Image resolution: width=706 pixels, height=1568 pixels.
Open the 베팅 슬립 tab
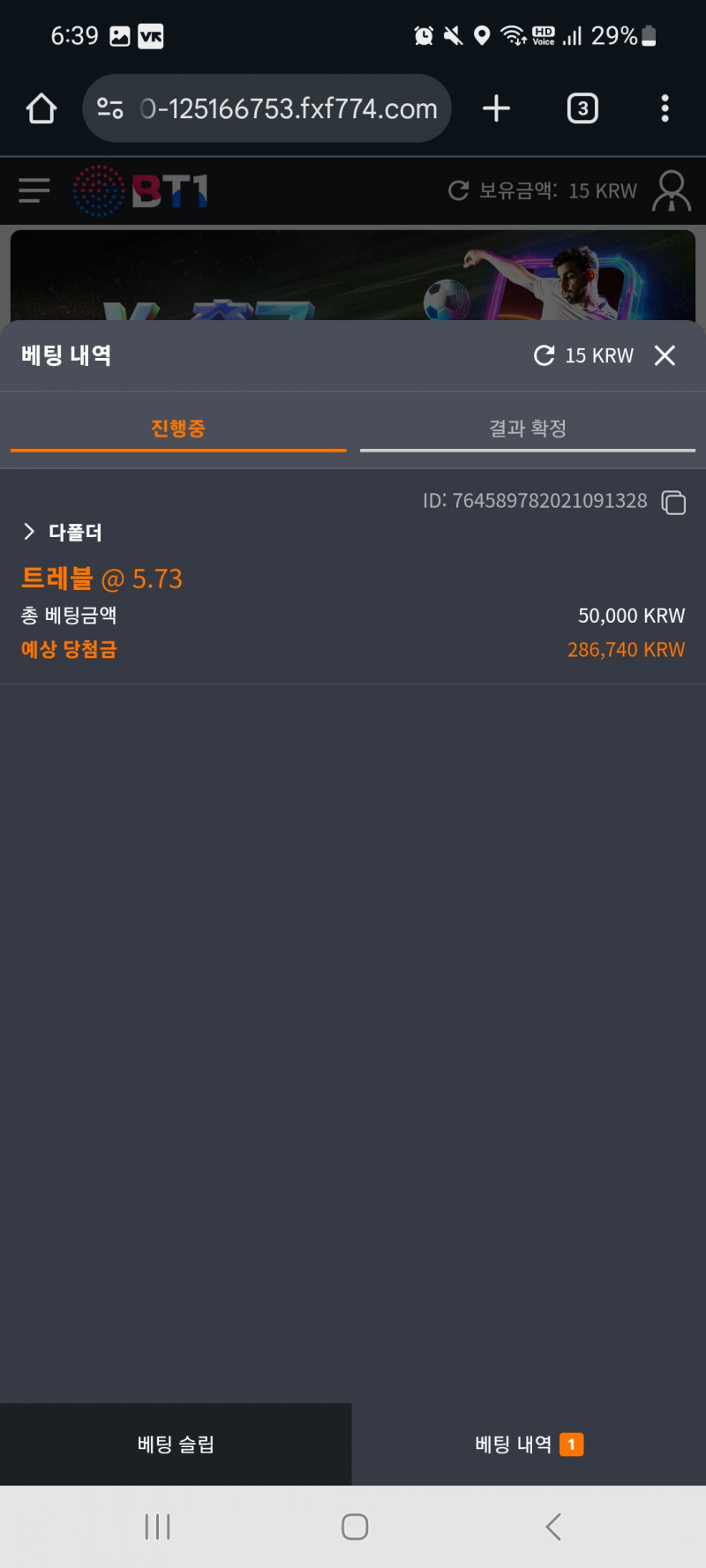tap(176, 1445)
